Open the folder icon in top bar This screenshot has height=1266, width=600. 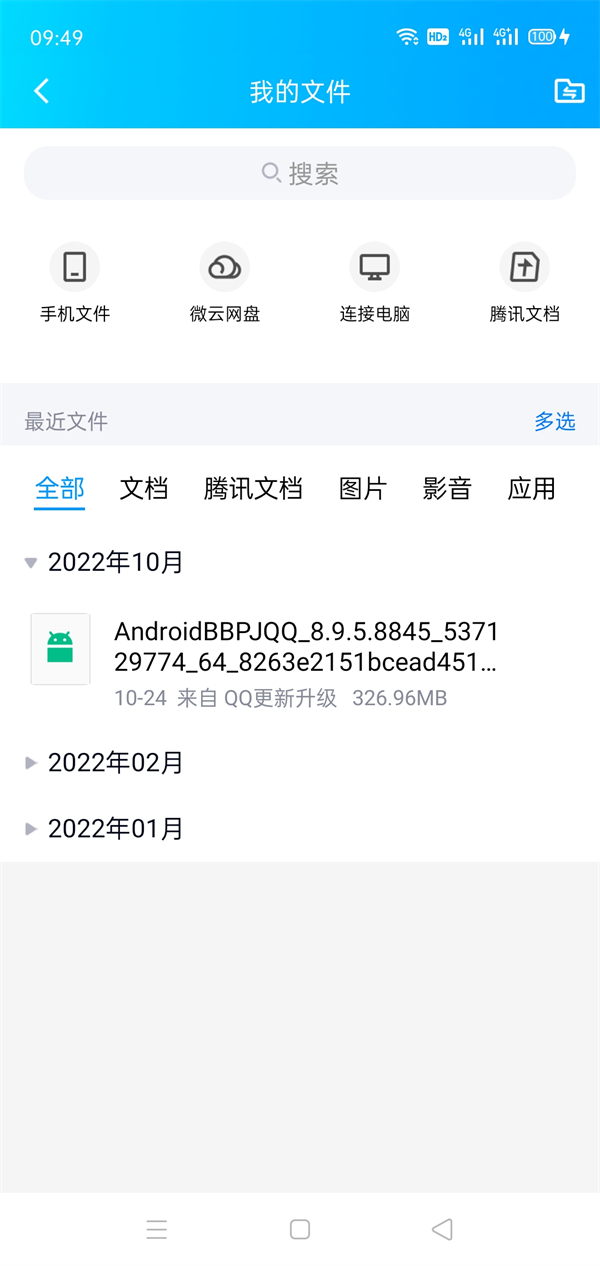coord(569,92)
